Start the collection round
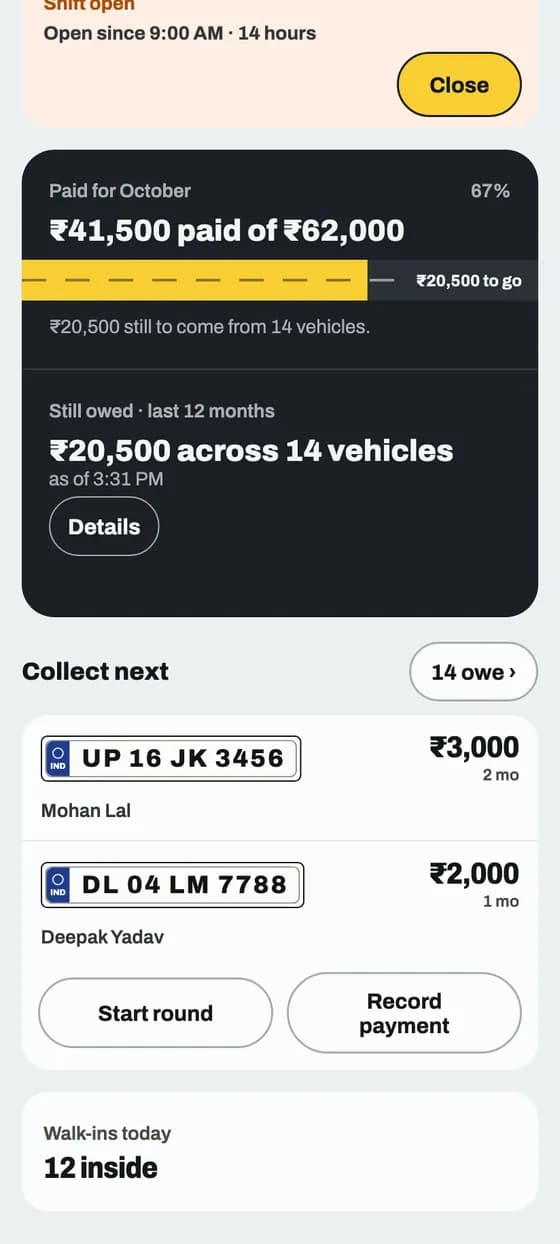The image size is (560, 1244). pyautogui.click(x=155, y=1013)
